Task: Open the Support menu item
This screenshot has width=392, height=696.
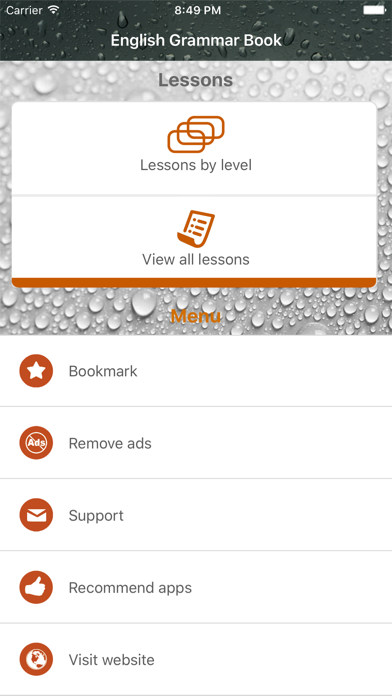Action: tap(196, 515)
